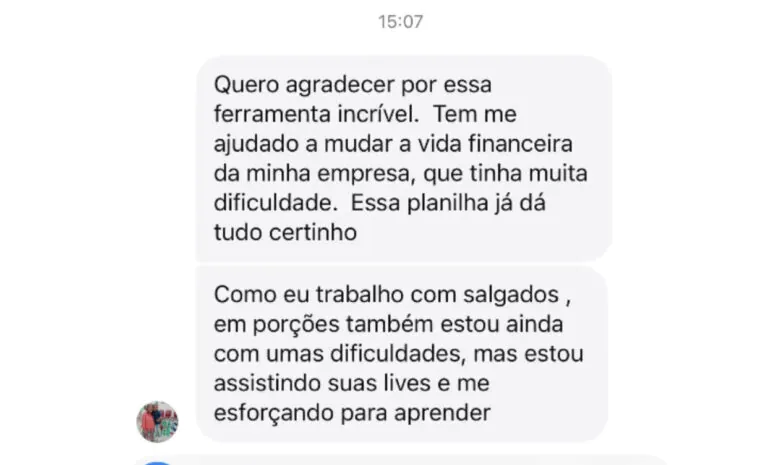Open the sender's profile picture avatar
768x465 pixels.
pos(157,421)
